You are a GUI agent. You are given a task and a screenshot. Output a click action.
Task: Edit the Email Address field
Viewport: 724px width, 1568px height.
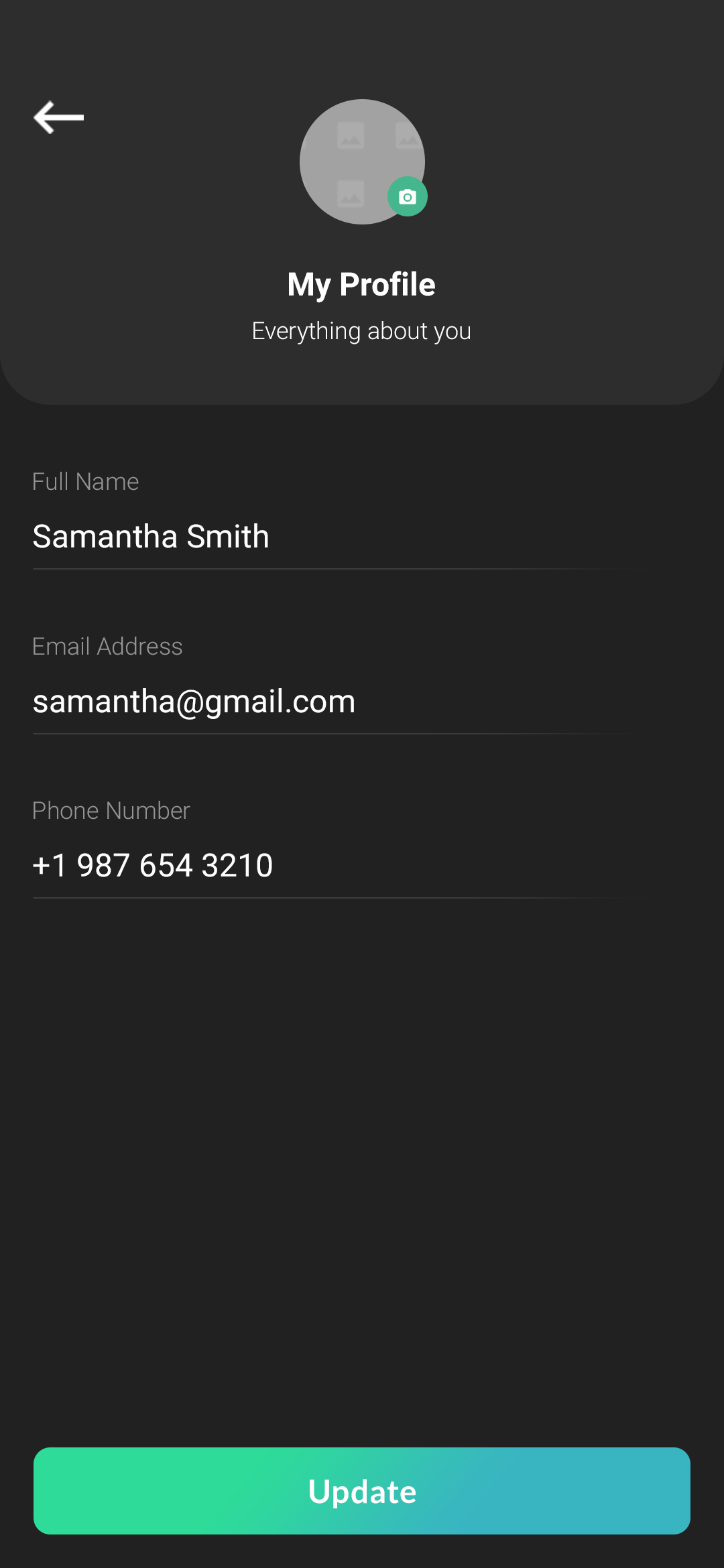pyautogui.click(x=335, y=702)
